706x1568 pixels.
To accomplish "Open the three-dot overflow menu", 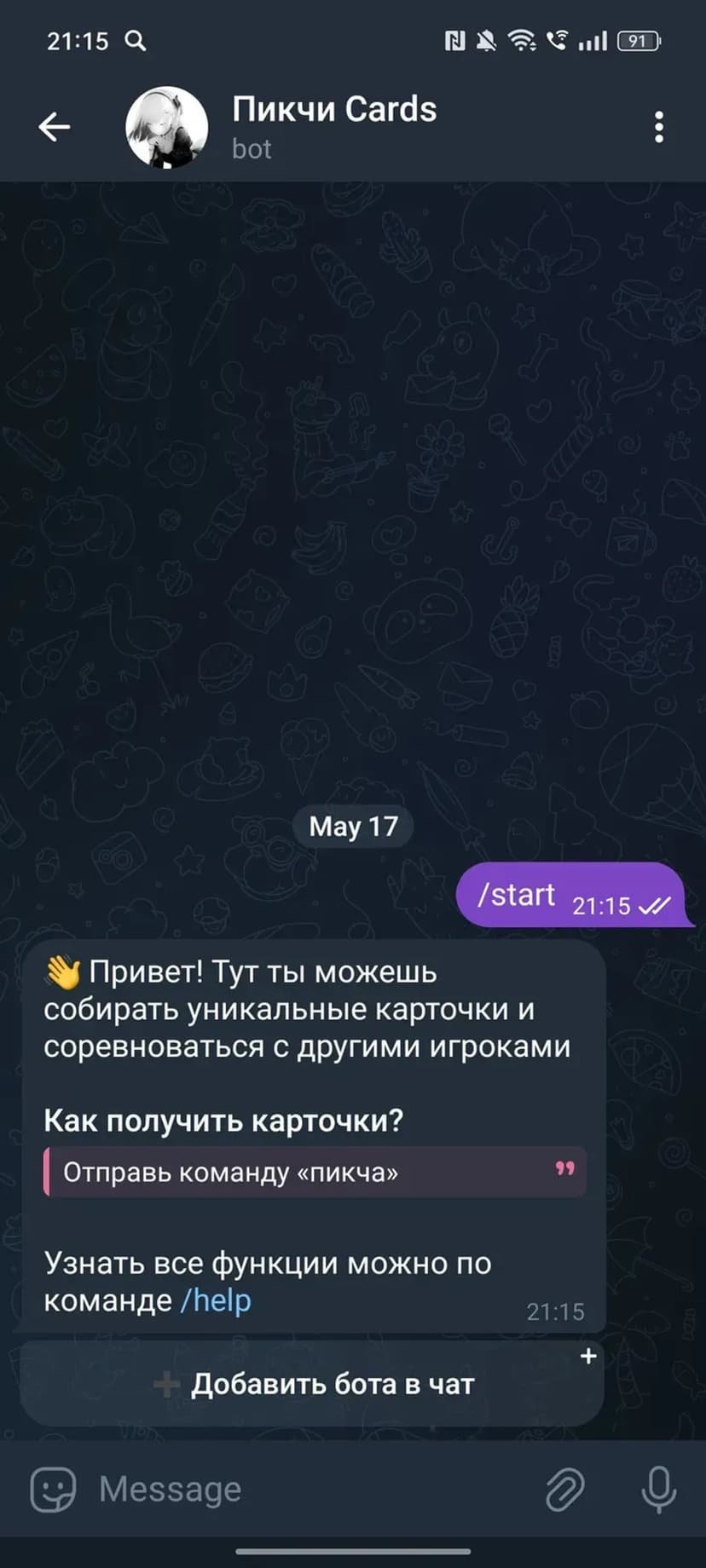I will coord(658,127).
